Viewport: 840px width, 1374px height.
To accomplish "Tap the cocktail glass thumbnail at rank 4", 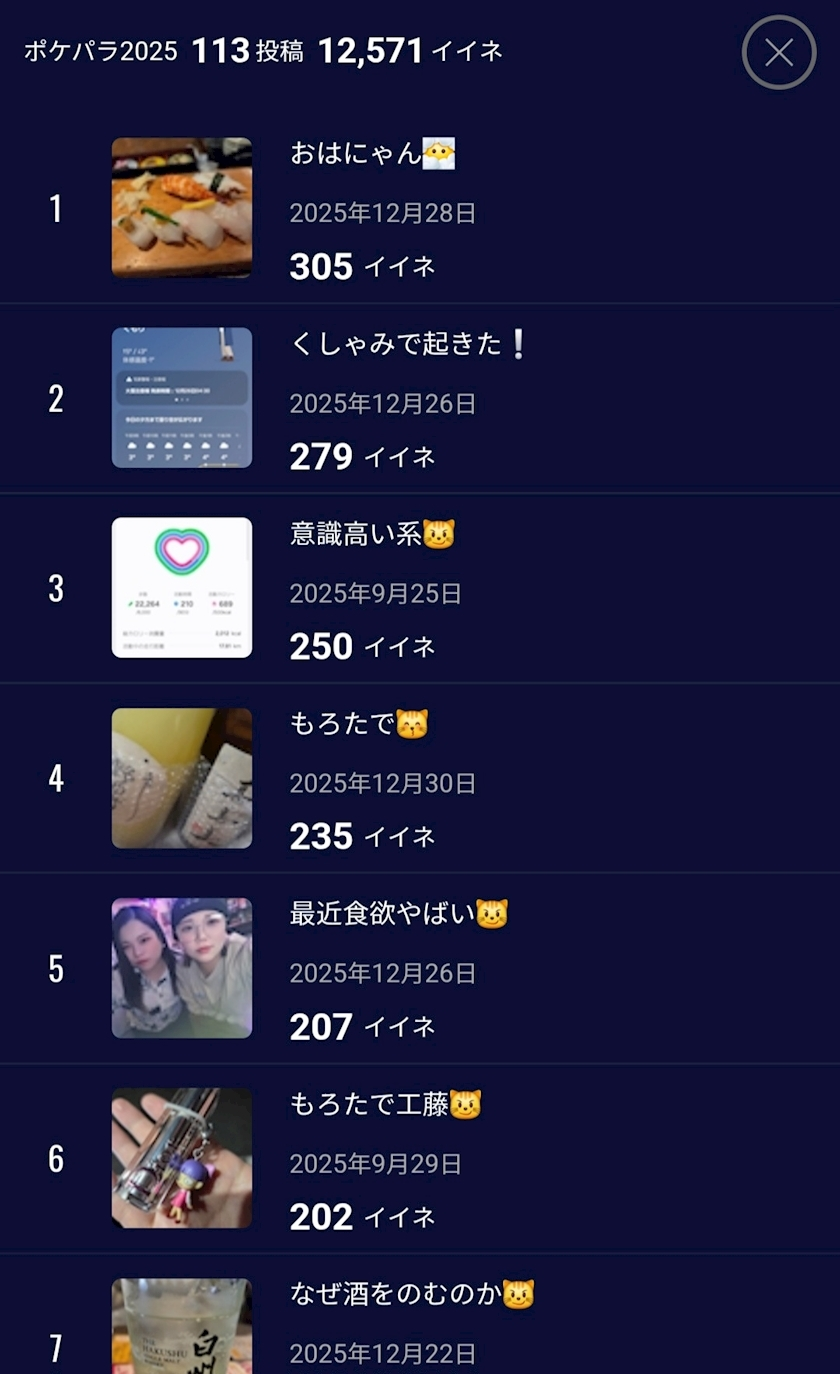I will point(181,778).
